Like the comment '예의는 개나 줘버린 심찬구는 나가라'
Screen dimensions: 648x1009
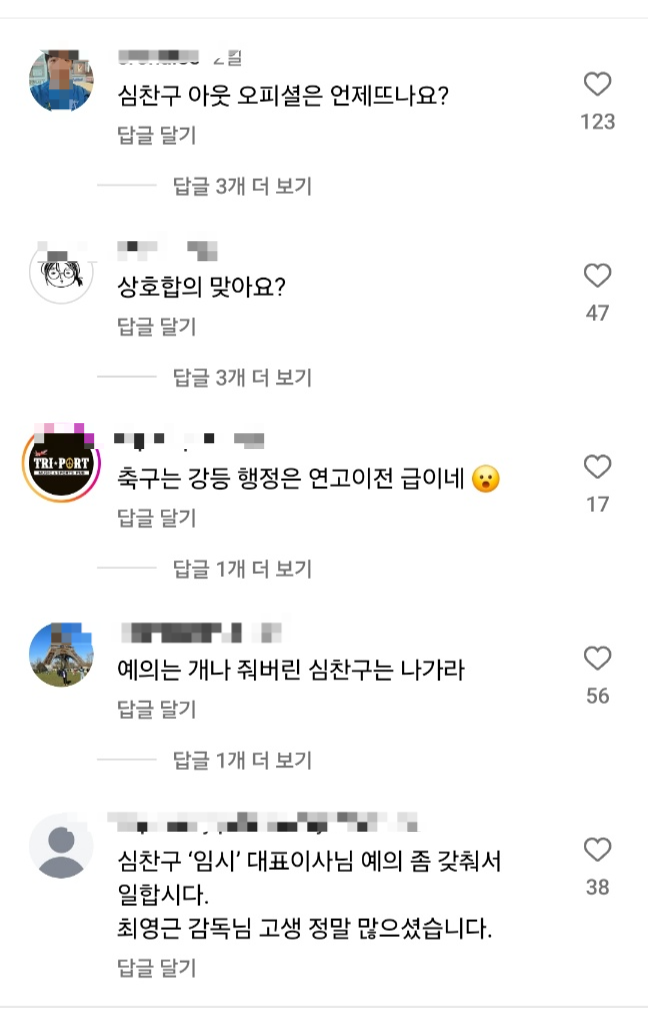pyautogui.click(x=597, y=658)
